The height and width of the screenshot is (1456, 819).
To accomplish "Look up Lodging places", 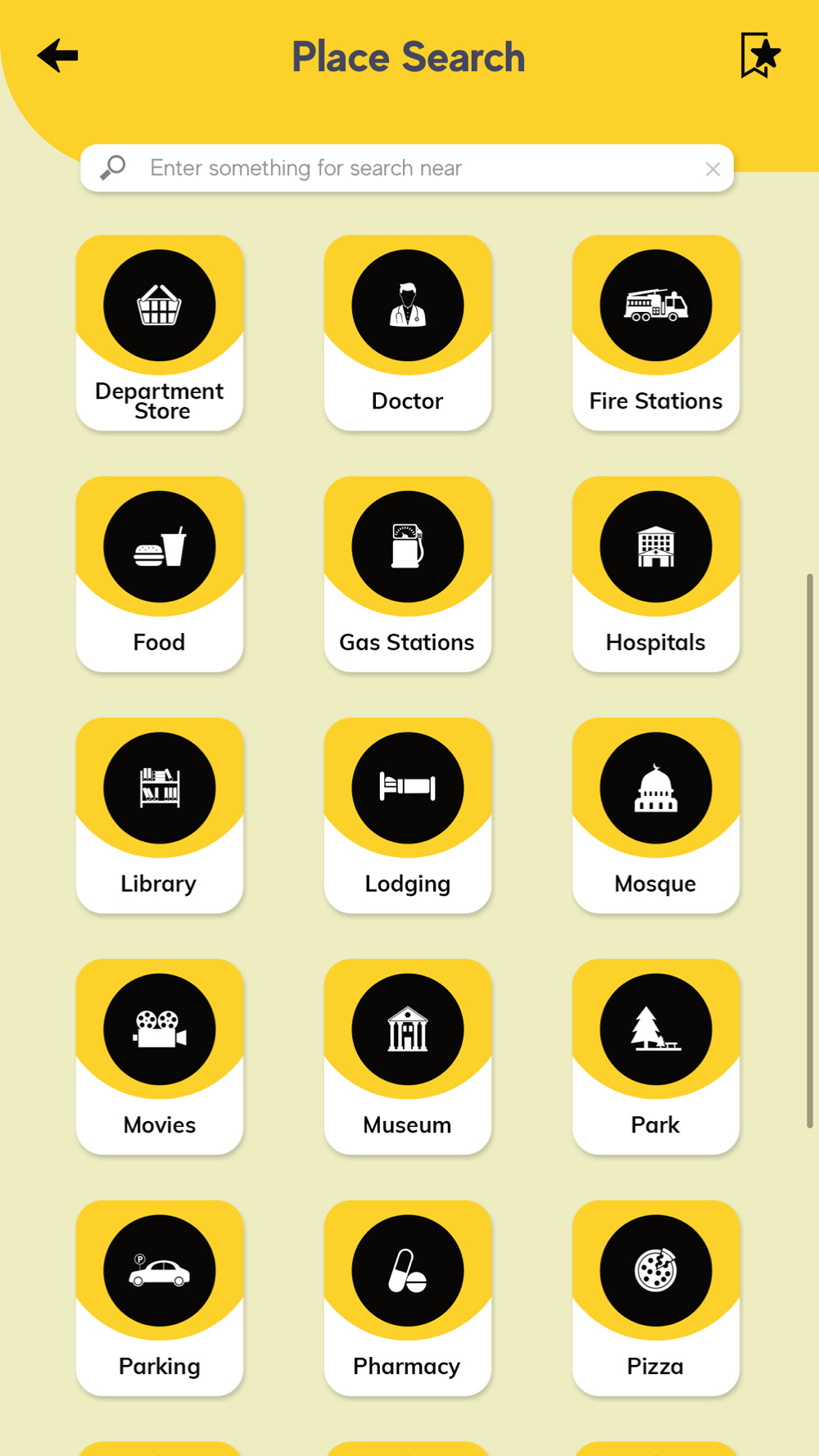I will click(408, 816).
